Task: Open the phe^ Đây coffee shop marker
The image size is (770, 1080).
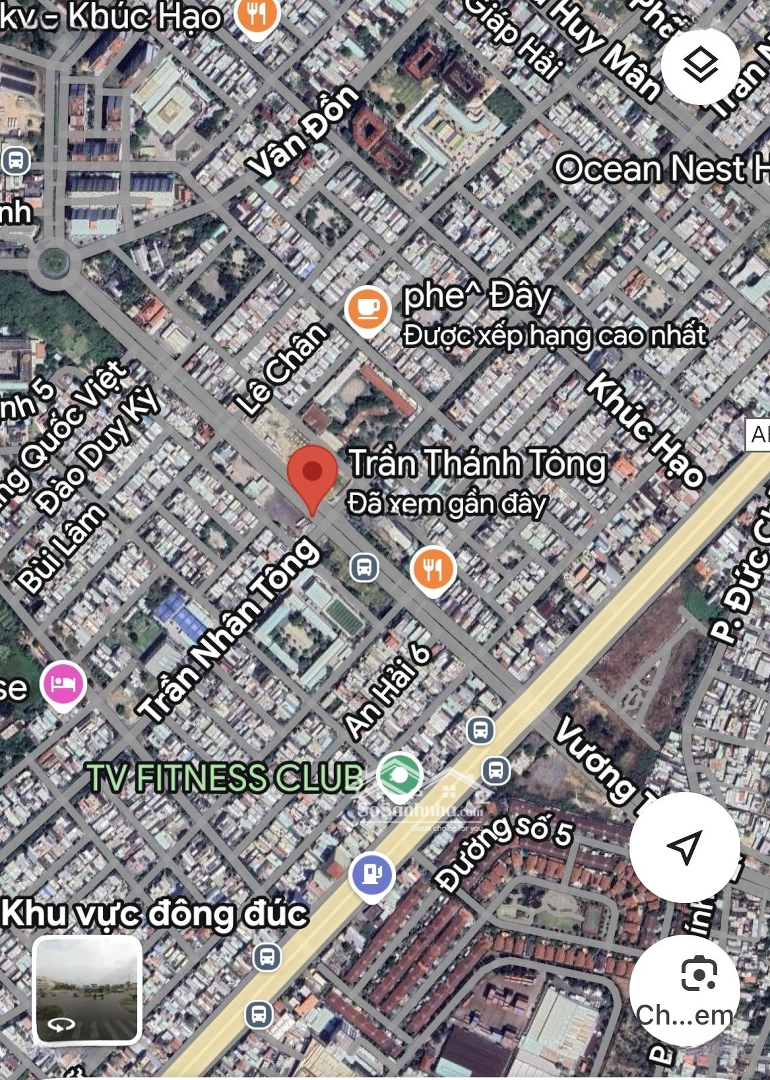Action: (367, 309)
